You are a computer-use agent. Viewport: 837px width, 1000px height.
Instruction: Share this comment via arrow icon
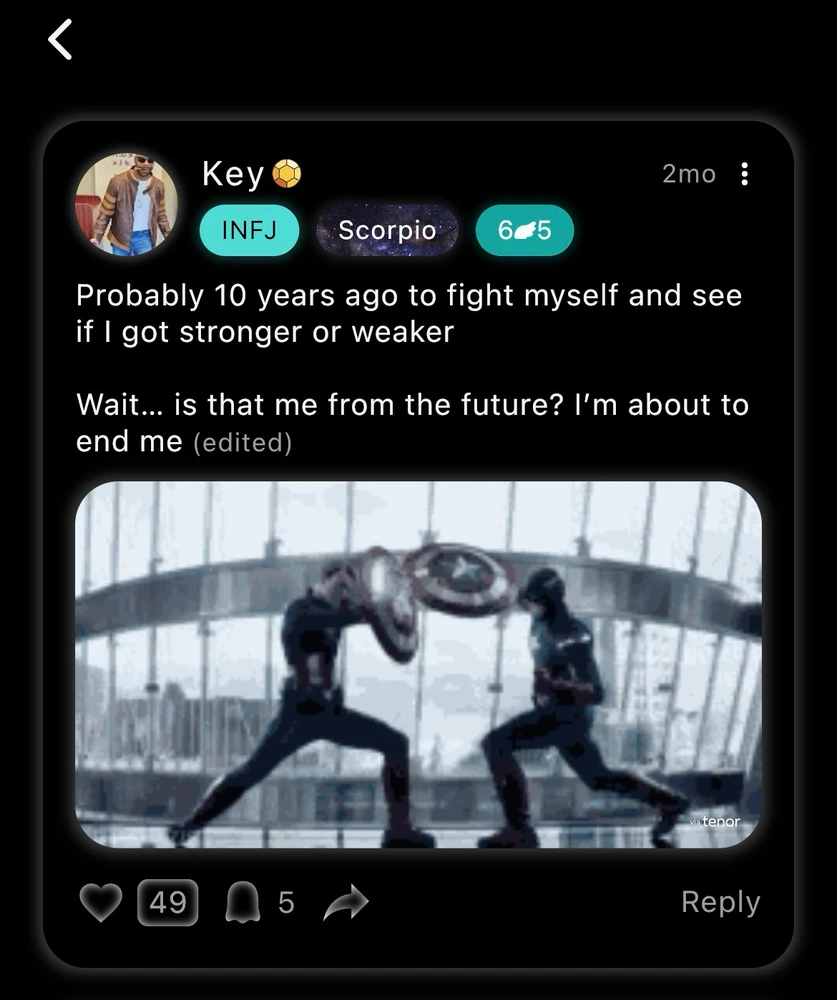[346, 903]
